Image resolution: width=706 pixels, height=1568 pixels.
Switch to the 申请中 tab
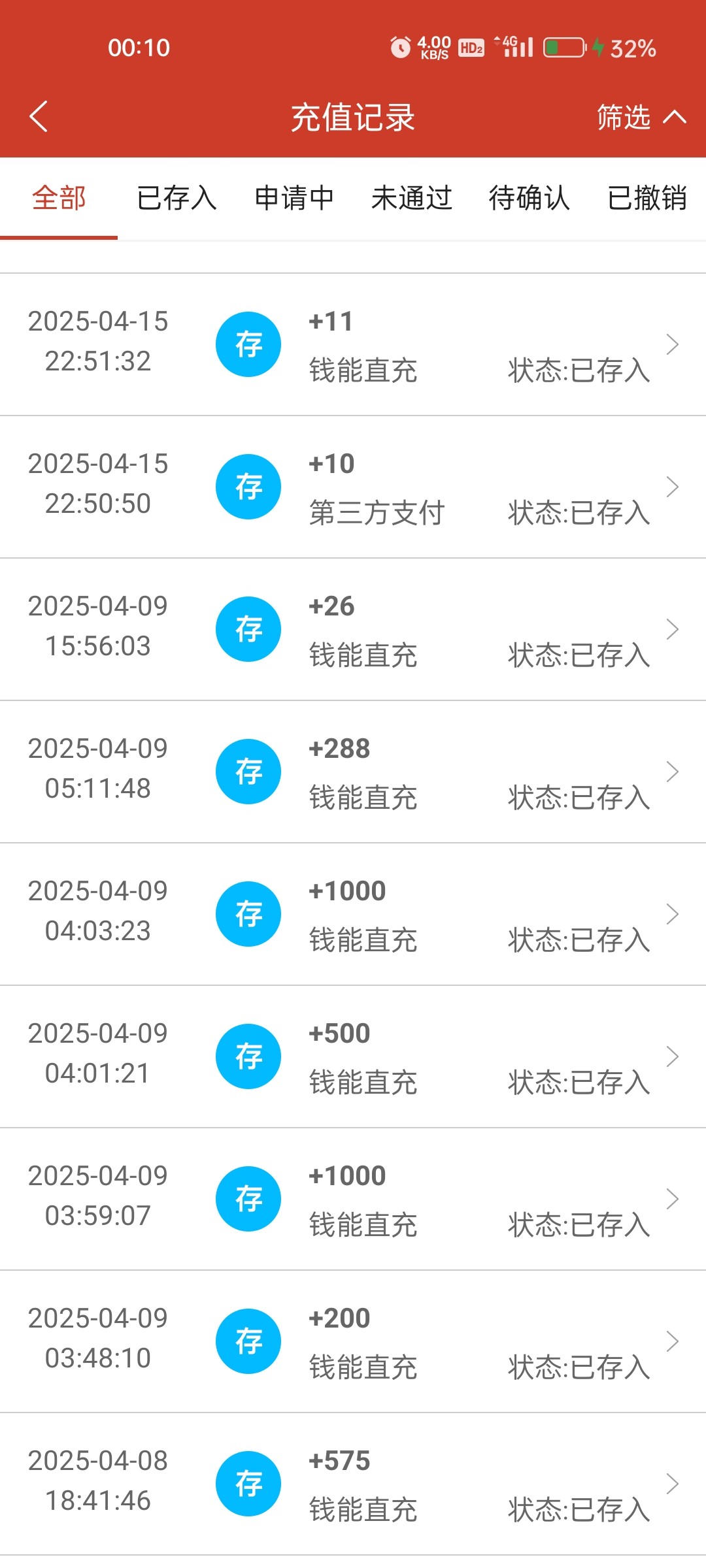(294, 198)
